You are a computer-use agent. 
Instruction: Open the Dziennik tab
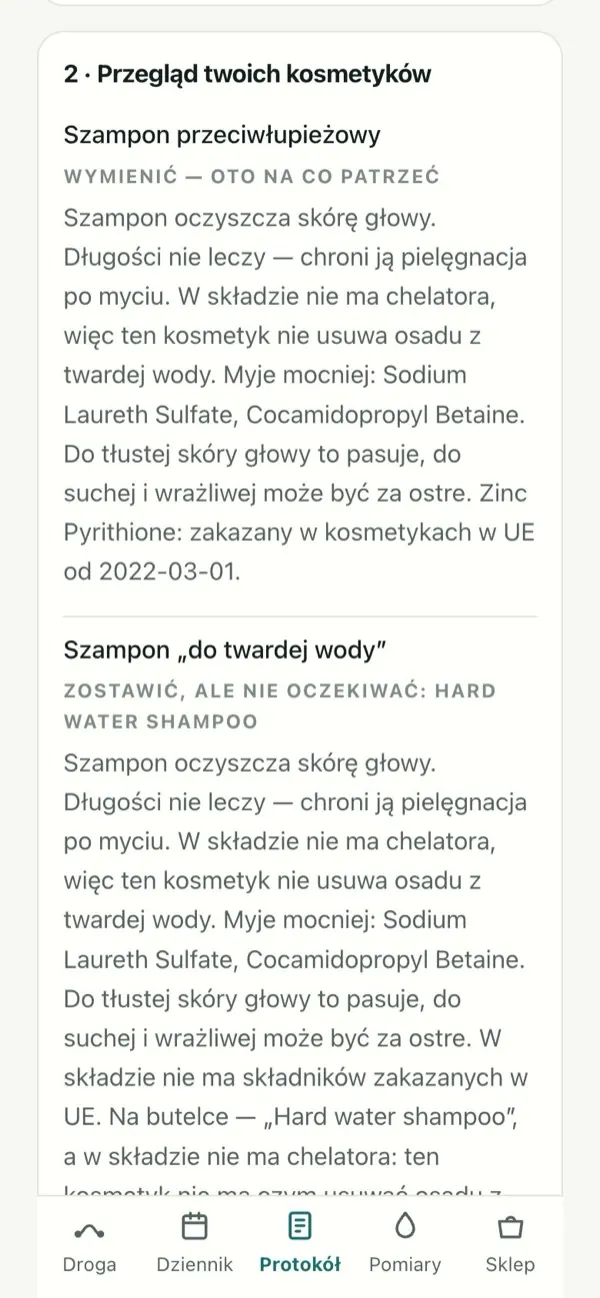[x=195, y=1244]
